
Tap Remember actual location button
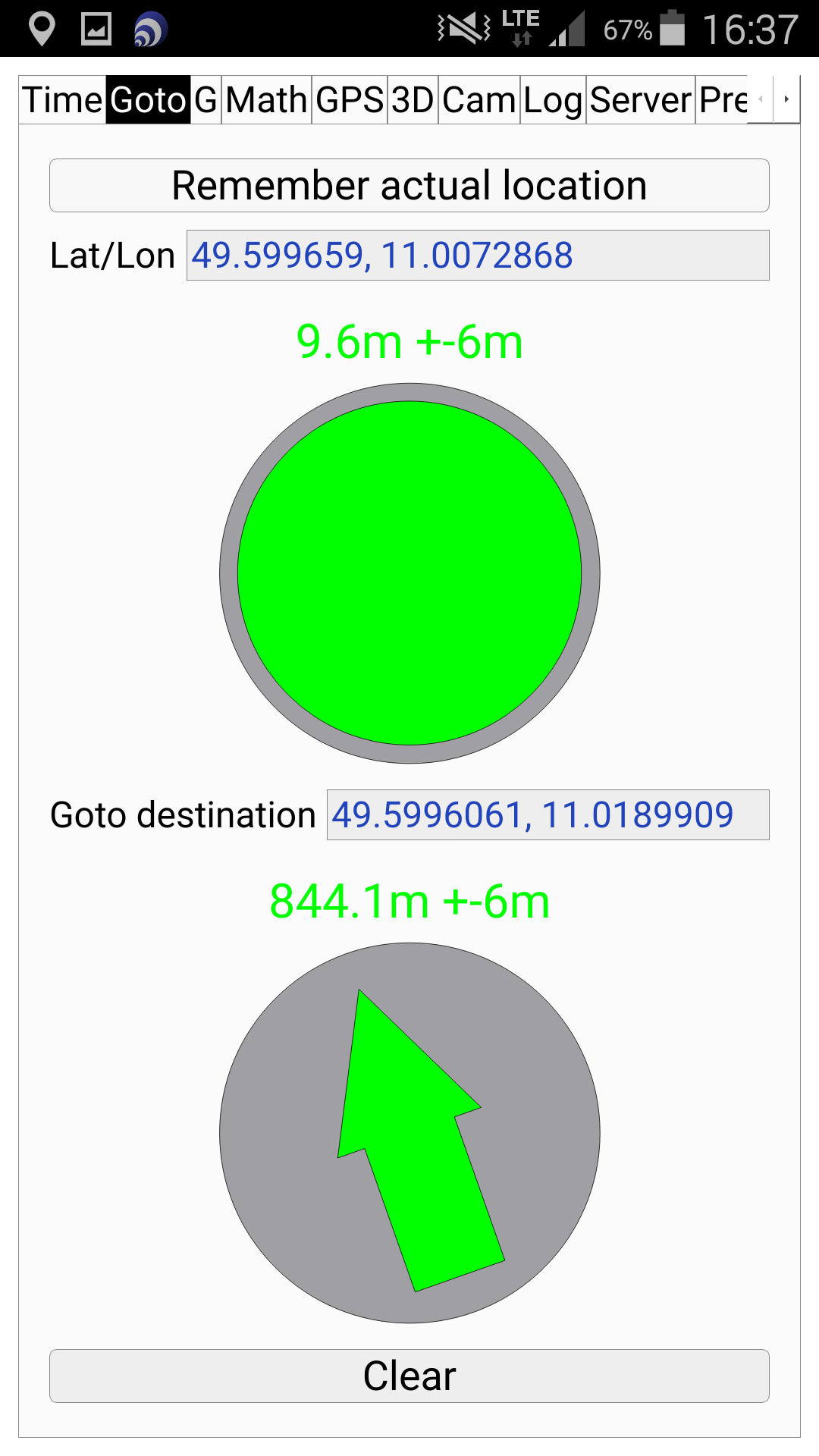point(409,185)
